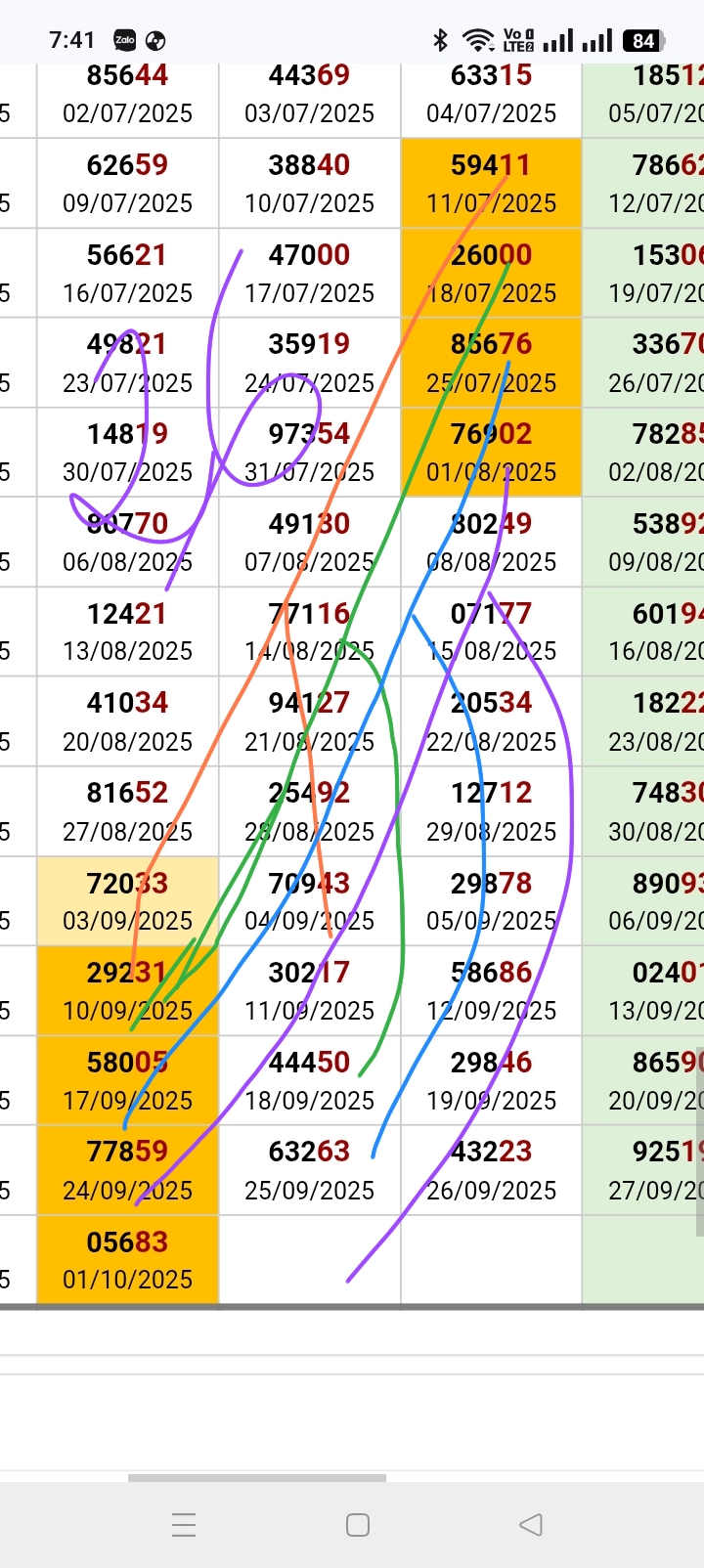Go back with the system back button
704x1568 pixels.
(531, 1524)
